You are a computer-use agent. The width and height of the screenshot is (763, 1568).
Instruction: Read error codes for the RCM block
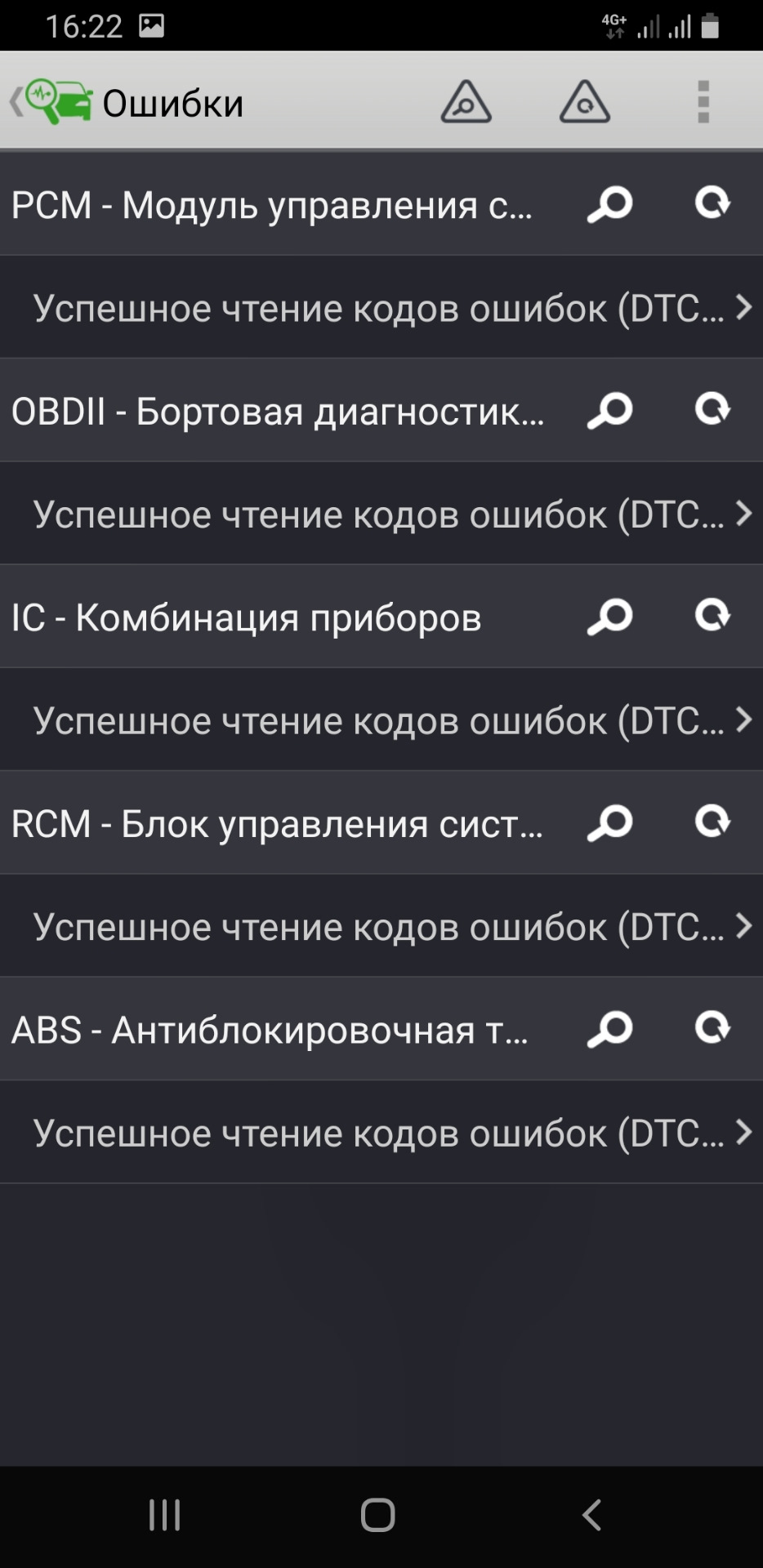pyautogui.click(x=610, y=822)
